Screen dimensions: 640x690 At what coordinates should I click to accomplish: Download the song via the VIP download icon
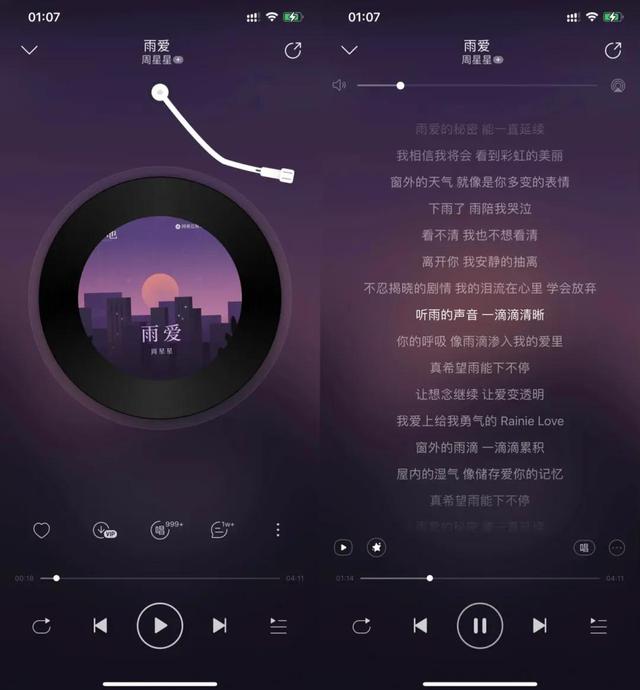click(x=102, y=531)
